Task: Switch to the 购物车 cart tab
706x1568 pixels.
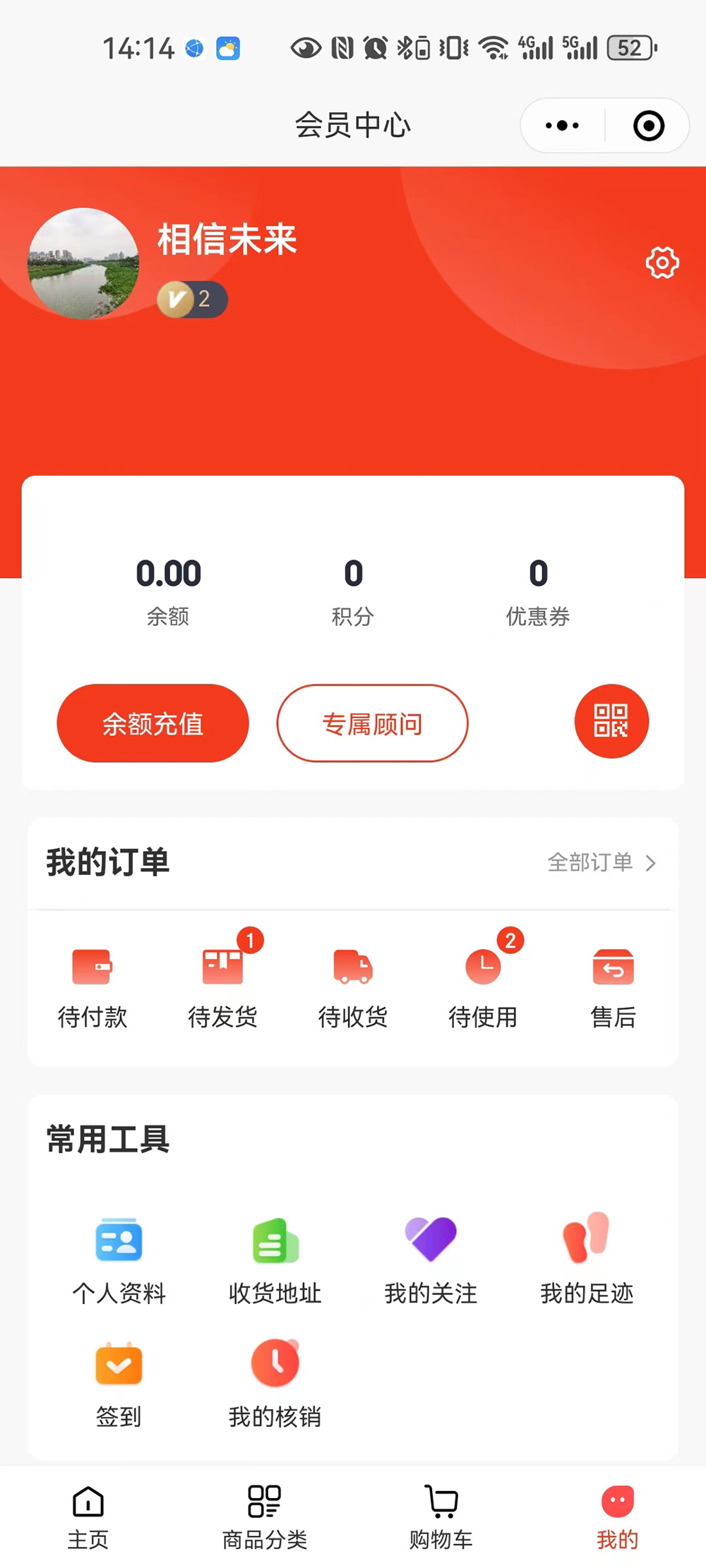Action: 441,1517
